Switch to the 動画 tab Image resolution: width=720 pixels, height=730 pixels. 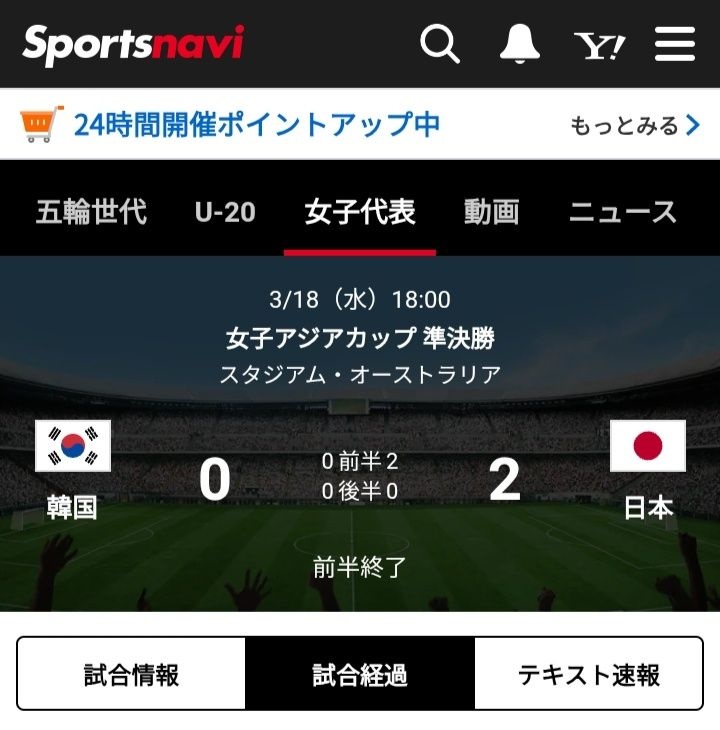coord(492,212)
